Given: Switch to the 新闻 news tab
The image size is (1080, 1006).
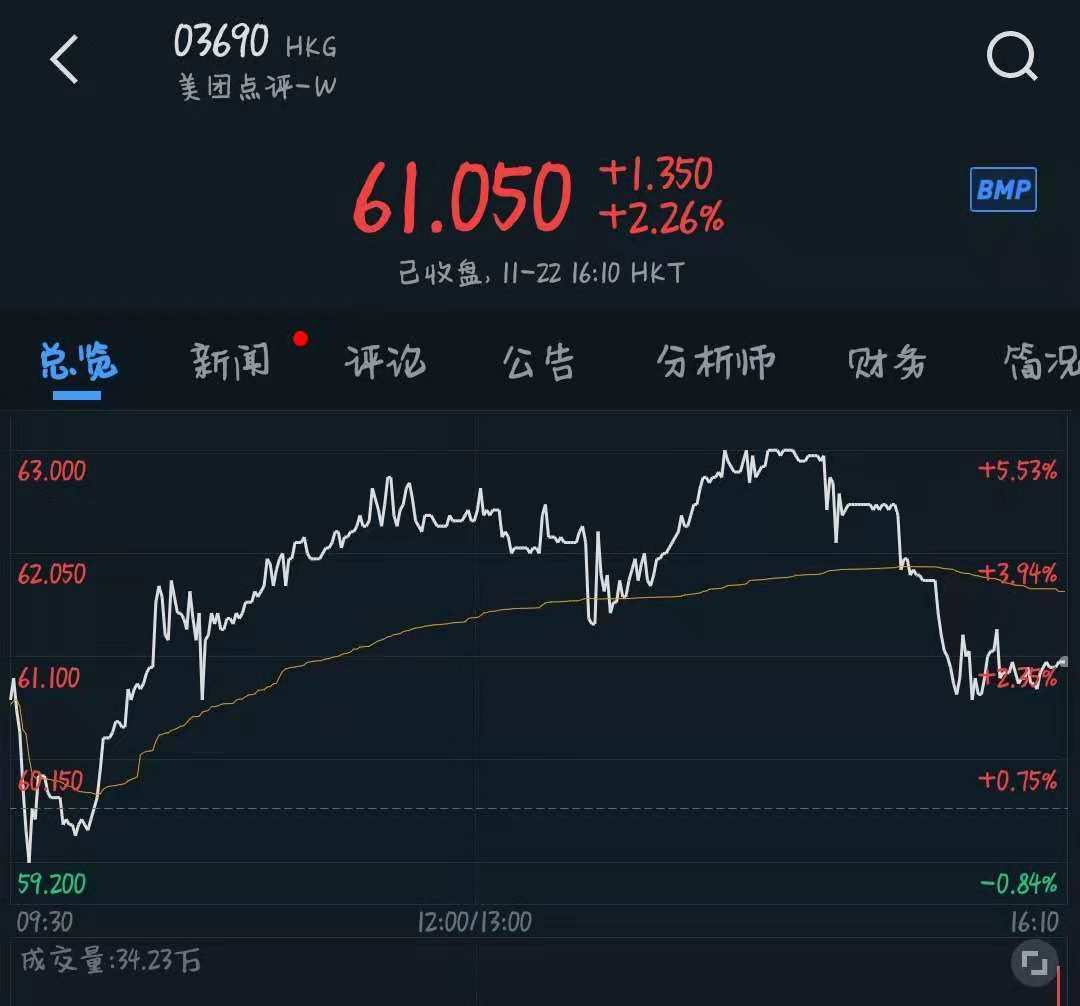Looking at the screenshot, I should coord(230,361).
